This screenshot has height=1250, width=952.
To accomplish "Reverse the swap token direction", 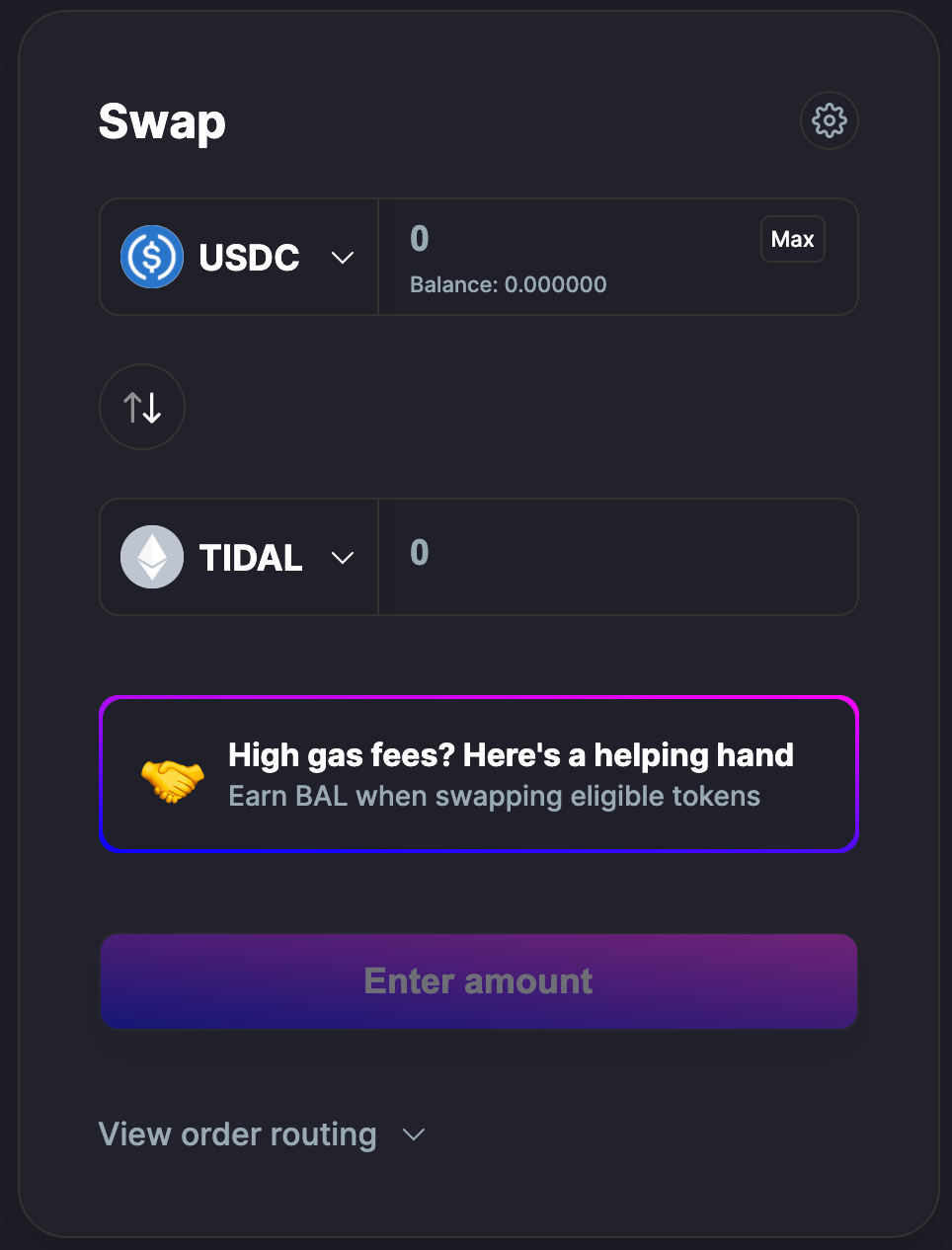I will coord(142,407).
